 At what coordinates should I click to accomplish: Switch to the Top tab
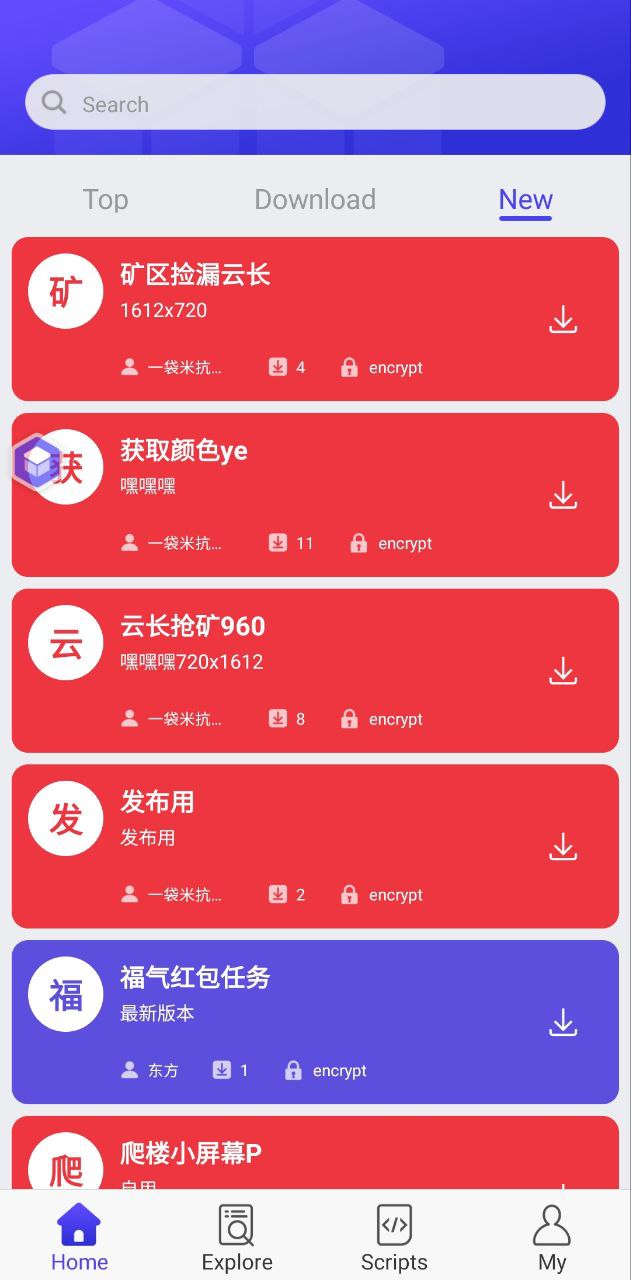coord(105,200)
